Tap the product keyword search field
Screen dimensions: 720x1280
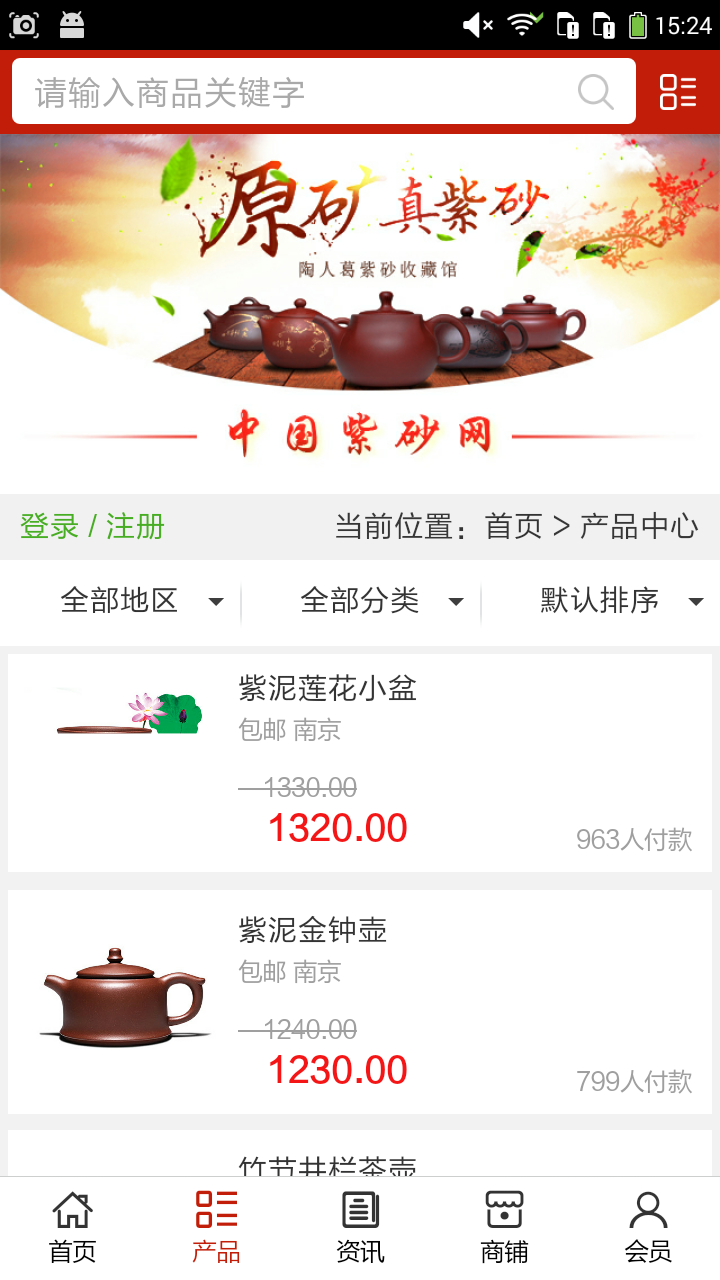pyautogui.click(x=300, y=92)
